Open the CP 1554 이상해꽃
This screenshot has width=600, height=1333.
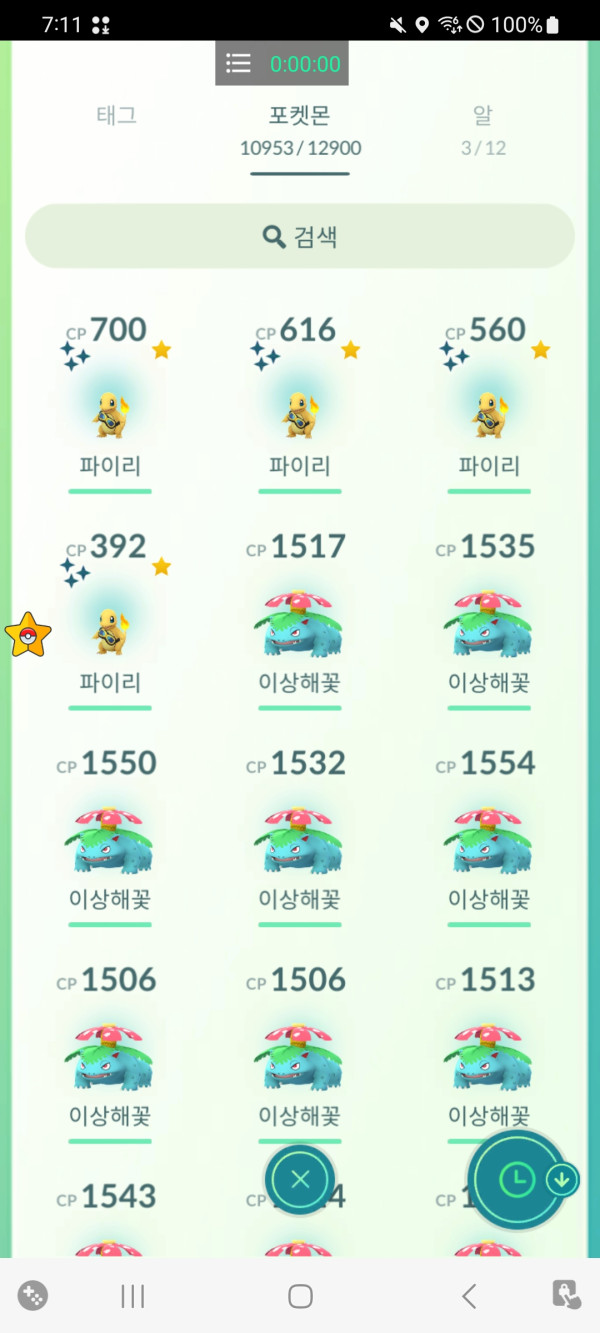490,837
